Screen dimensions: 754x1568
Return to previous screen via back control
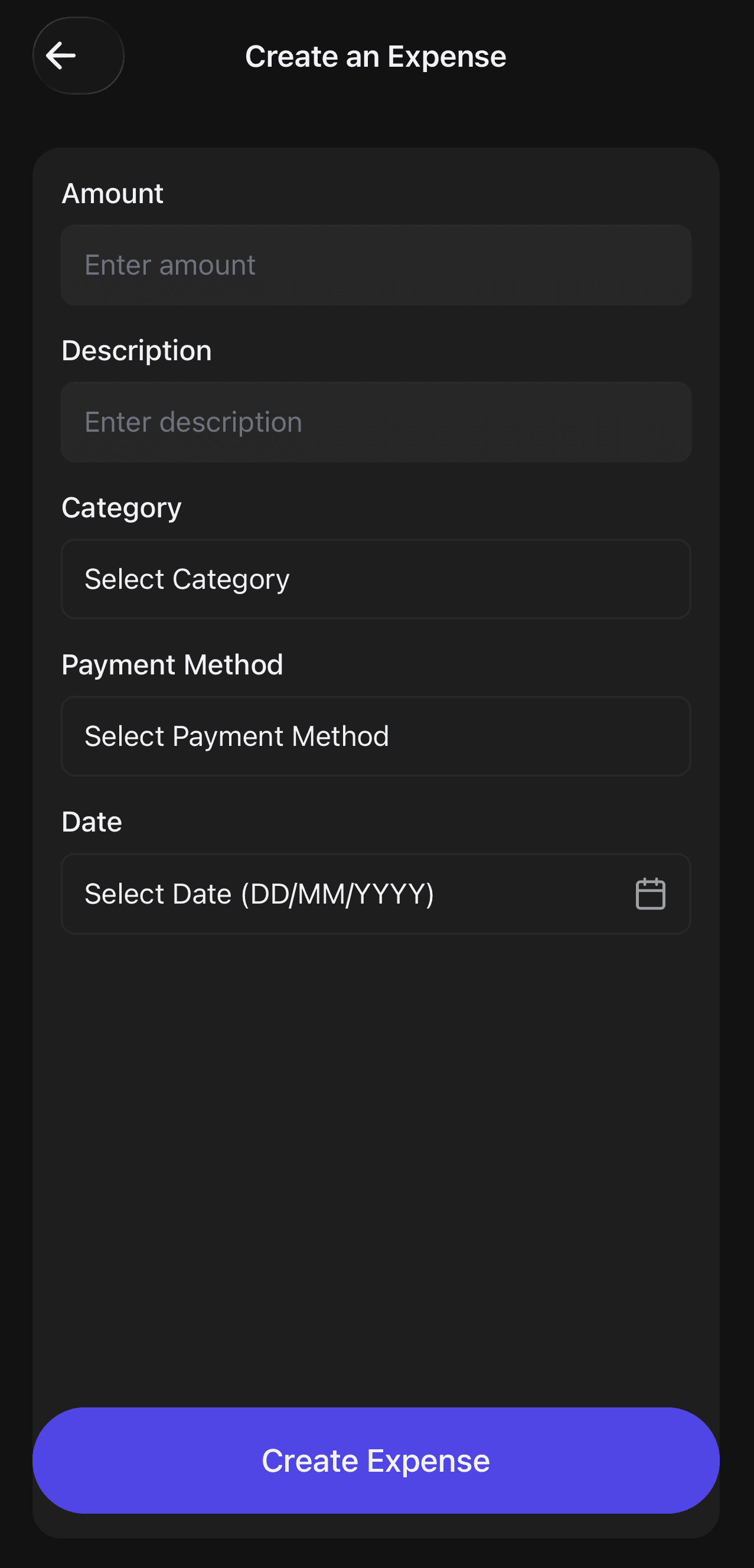coord(78,56)
